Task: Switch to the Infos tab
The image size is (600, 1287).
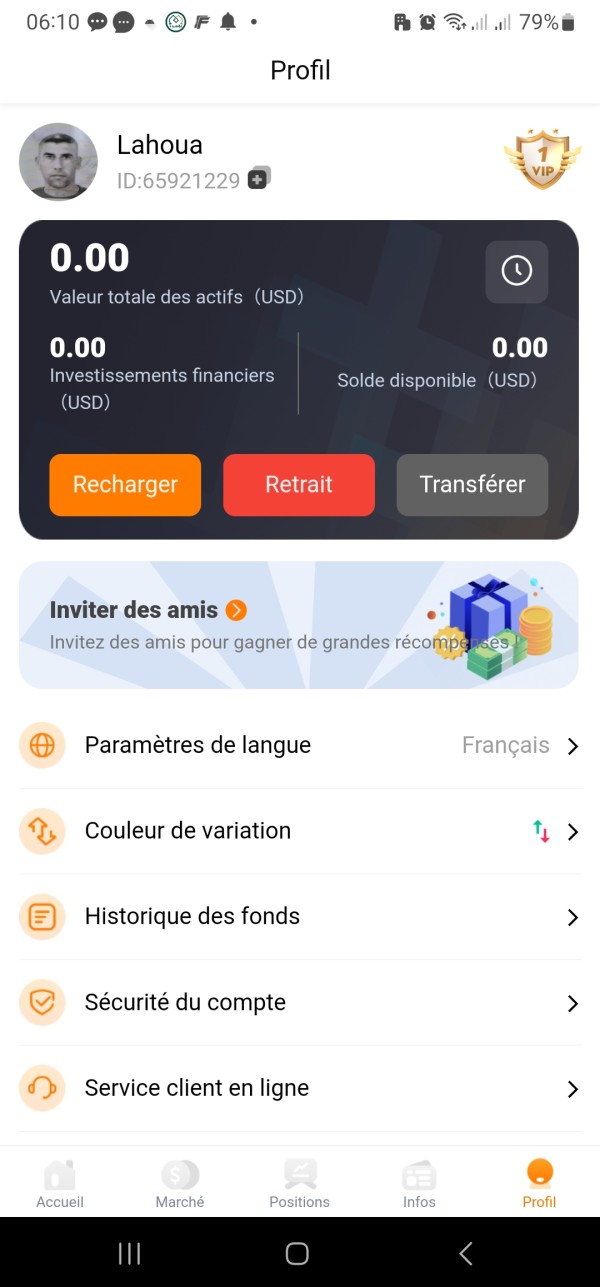Action: tap(419, 1184)
